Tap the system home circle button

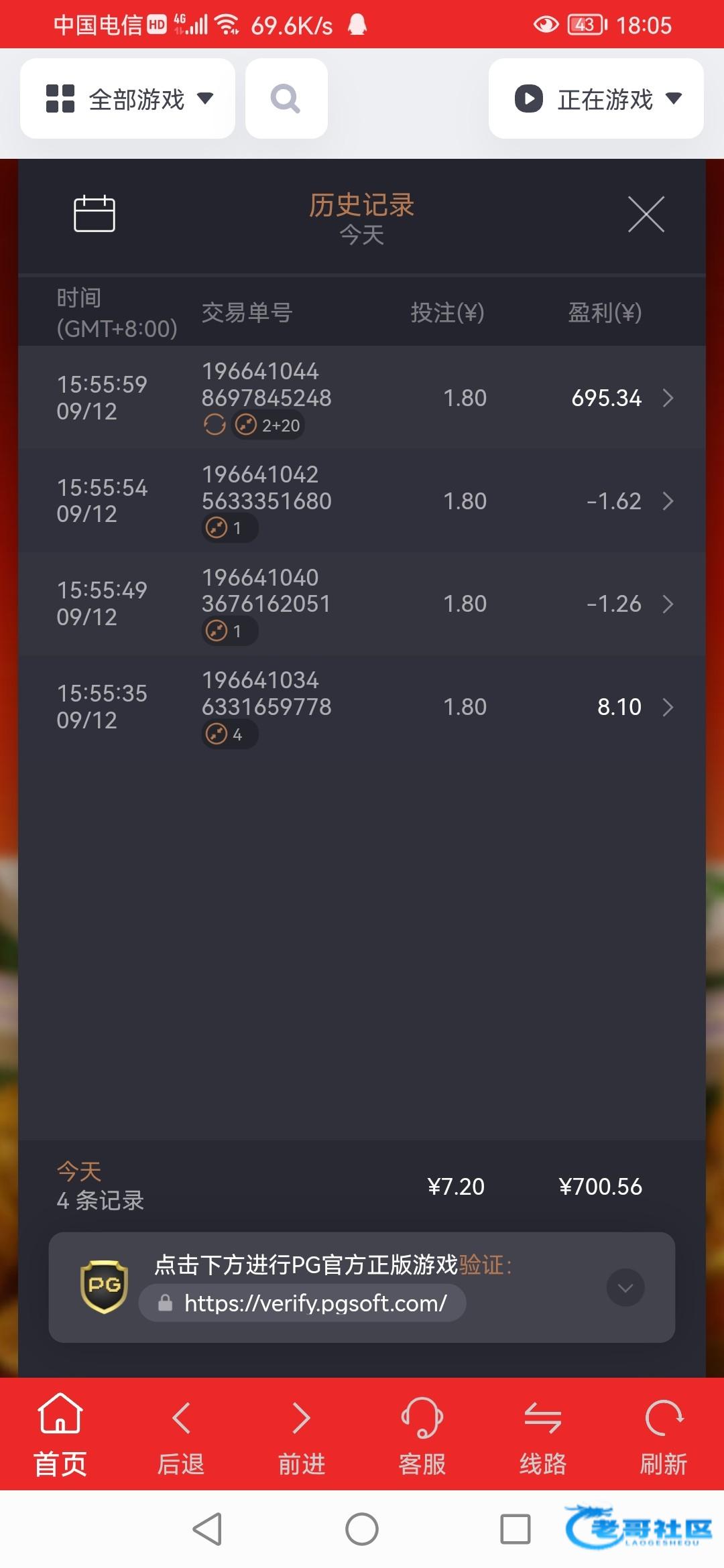tap(362, 1529)
